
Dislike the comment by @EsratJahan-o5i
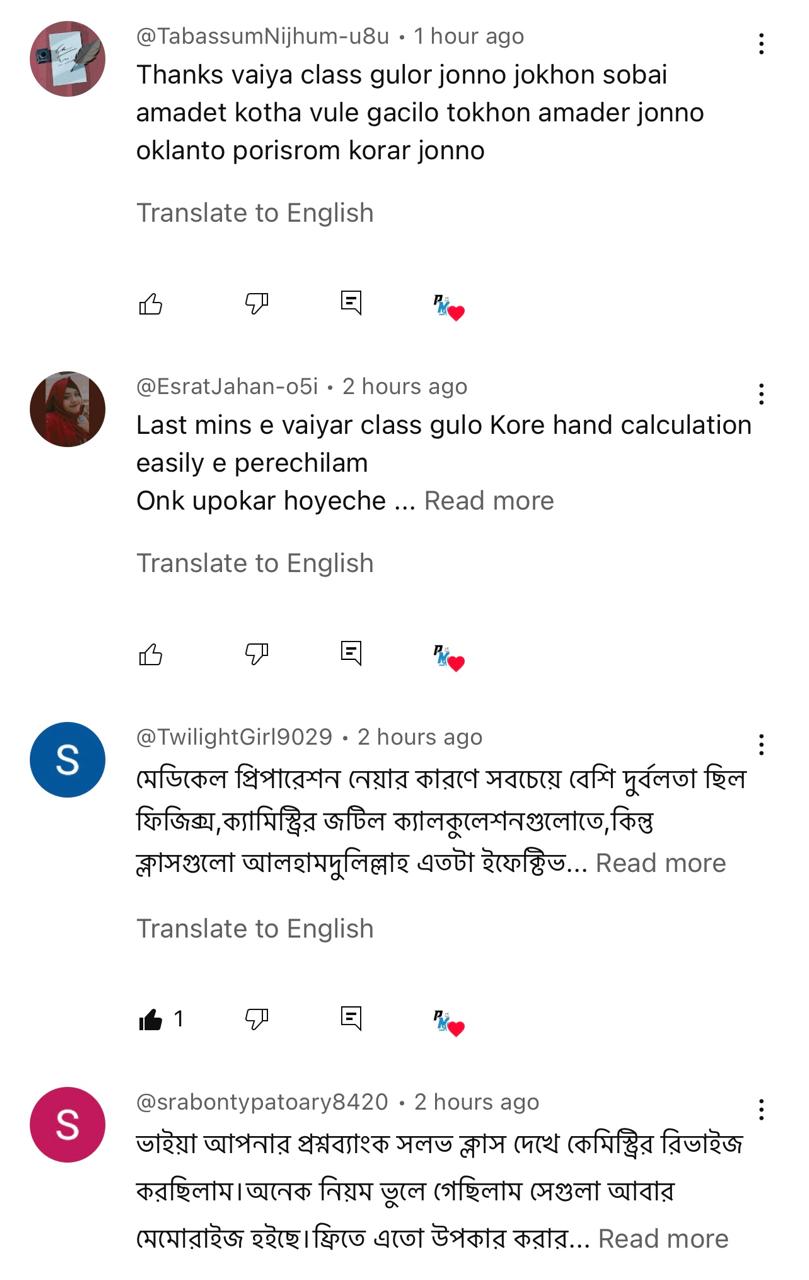click(255, 653)
